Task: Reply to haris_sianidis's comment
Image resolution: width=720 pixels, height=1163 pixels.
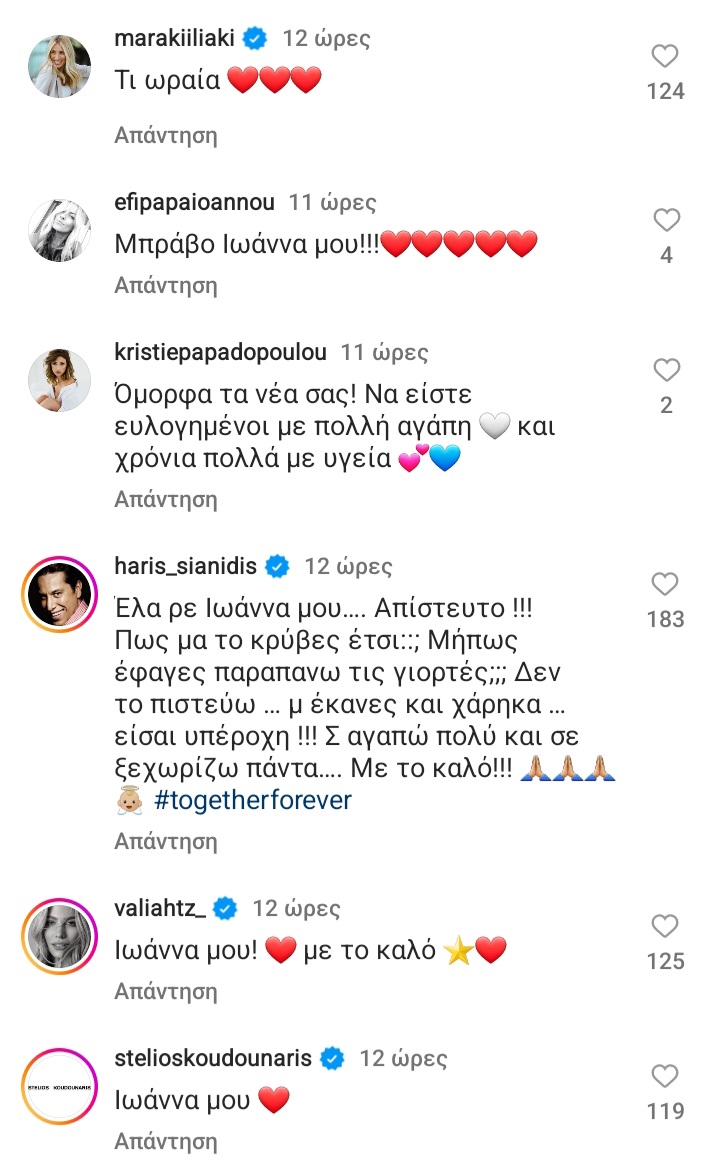Action: (x=165, y=842)
